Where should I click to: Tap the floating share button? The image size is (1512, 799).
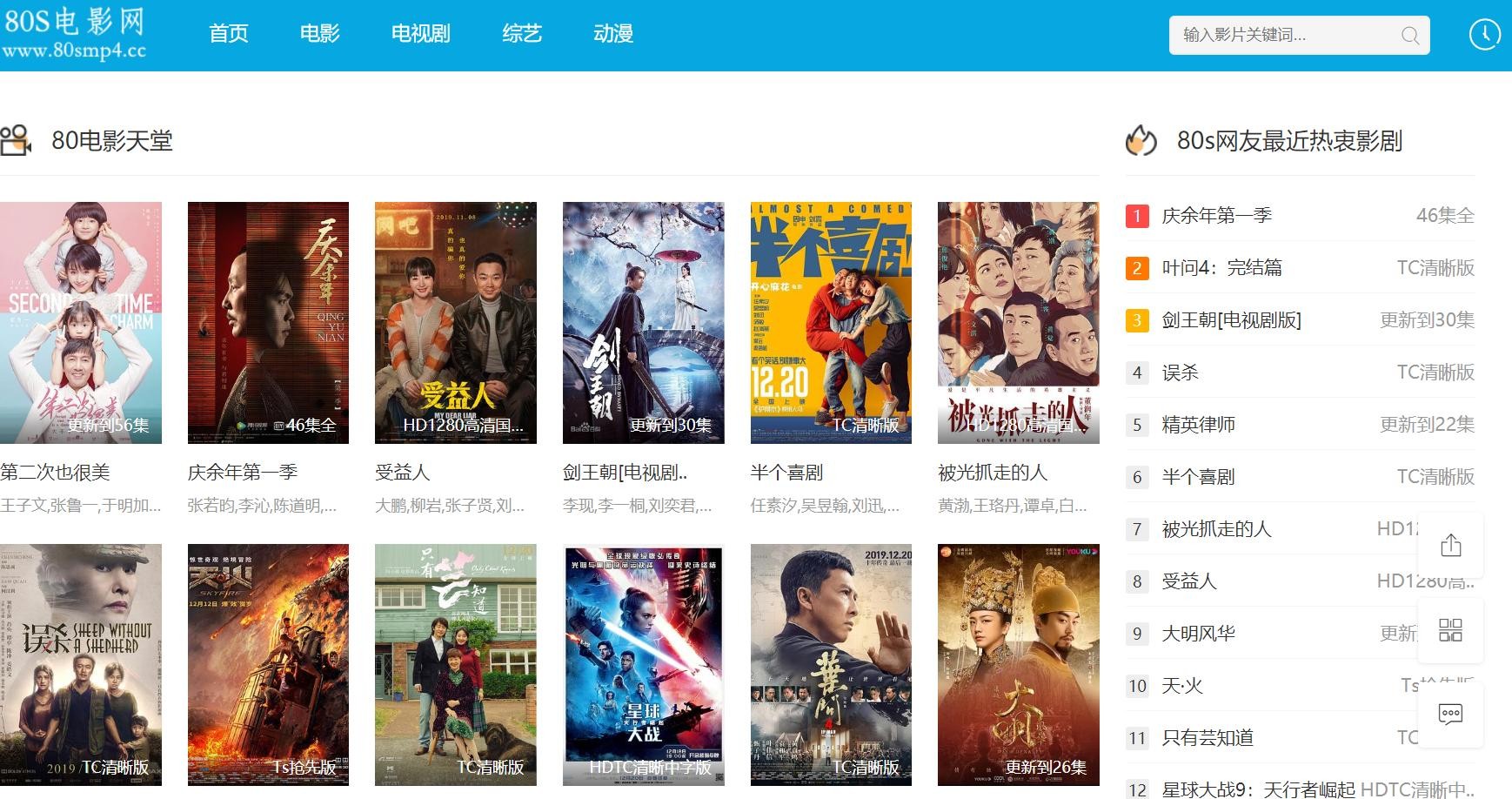click(1450, 546)
